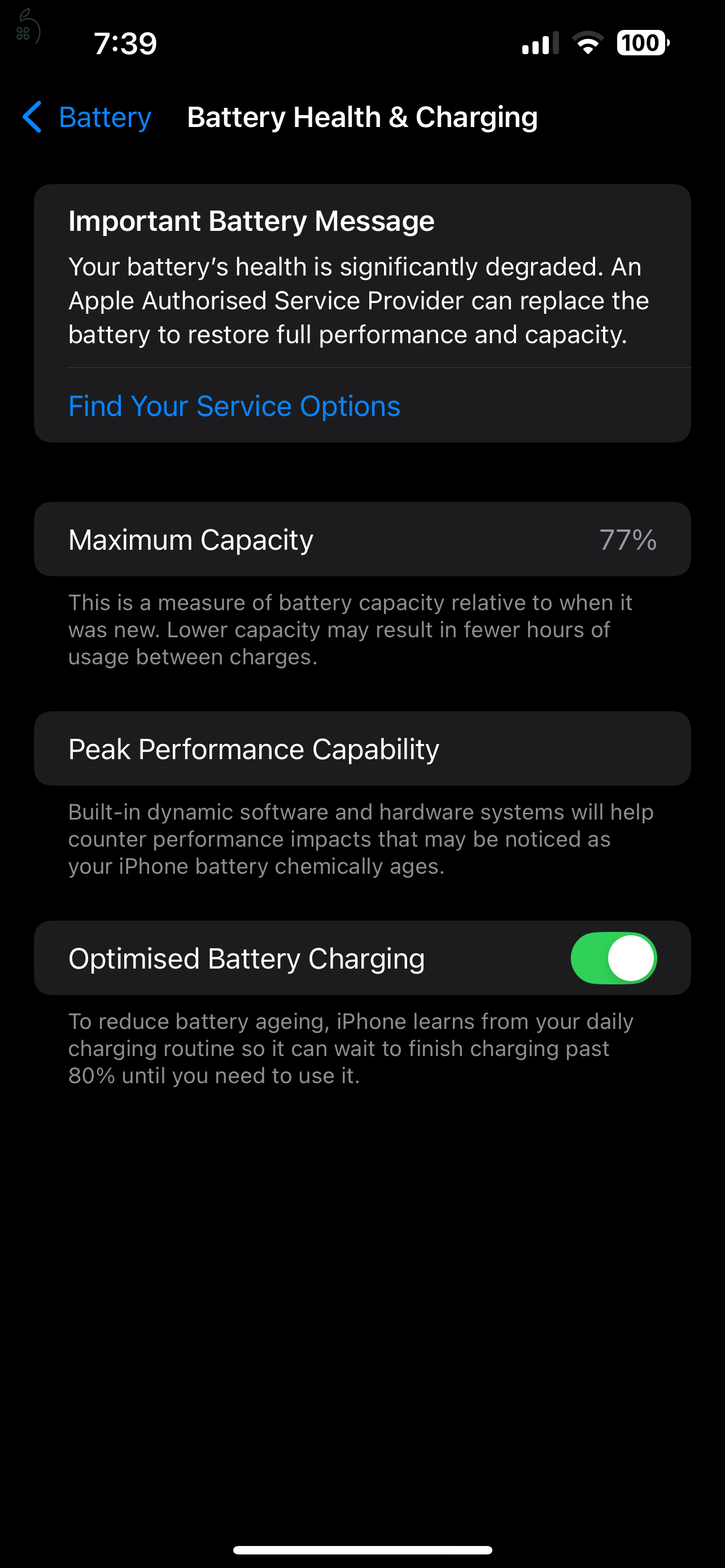Viewport: 725px width, 1568px height.
Task: Tap the Important Battery Message heading
Action: point(251,220)
